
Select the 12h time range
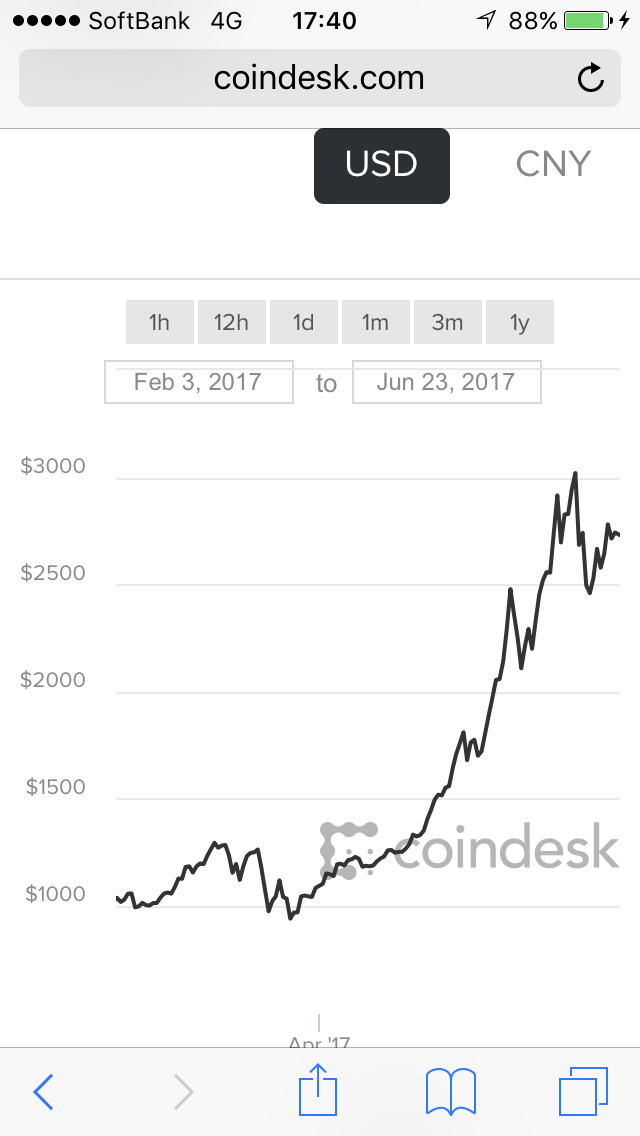[231, 322]
